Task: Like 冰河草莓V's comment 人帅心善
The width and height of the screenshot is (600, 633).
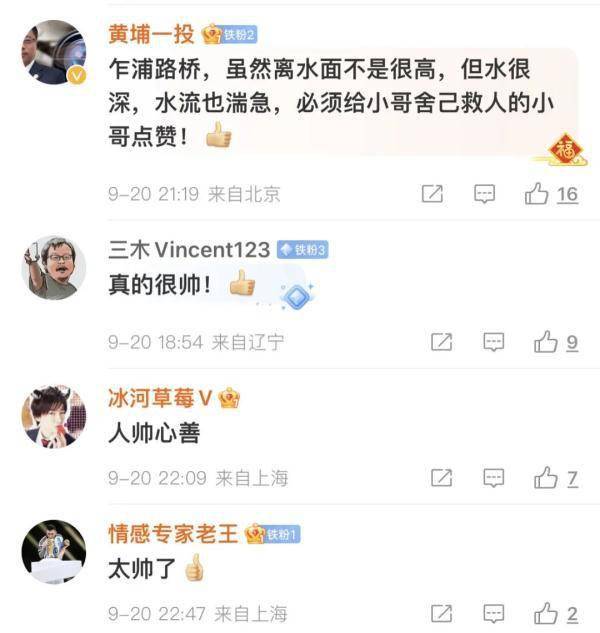Action: tap(546, 478)
